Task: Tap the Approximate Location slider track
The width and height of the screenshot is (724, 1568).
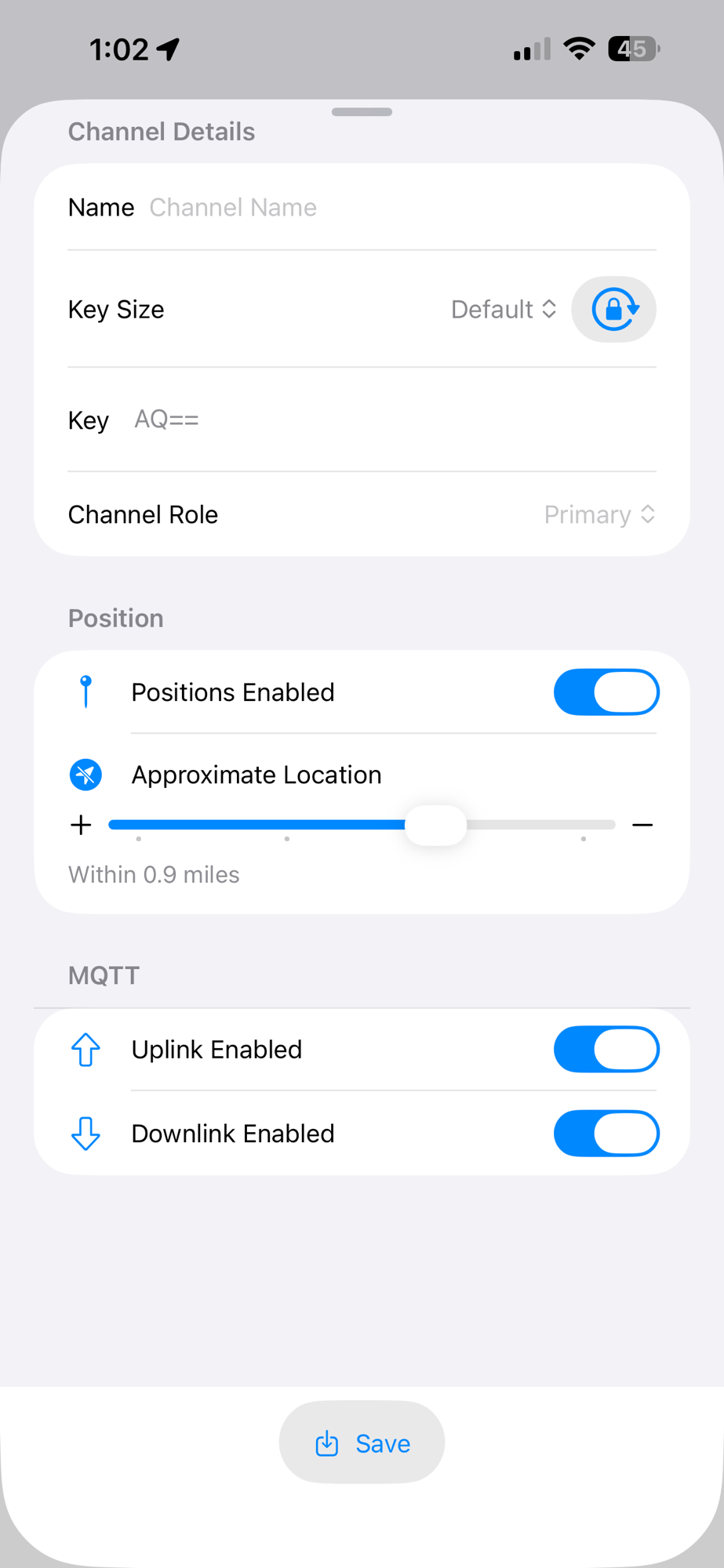Action: coord(361,825)
